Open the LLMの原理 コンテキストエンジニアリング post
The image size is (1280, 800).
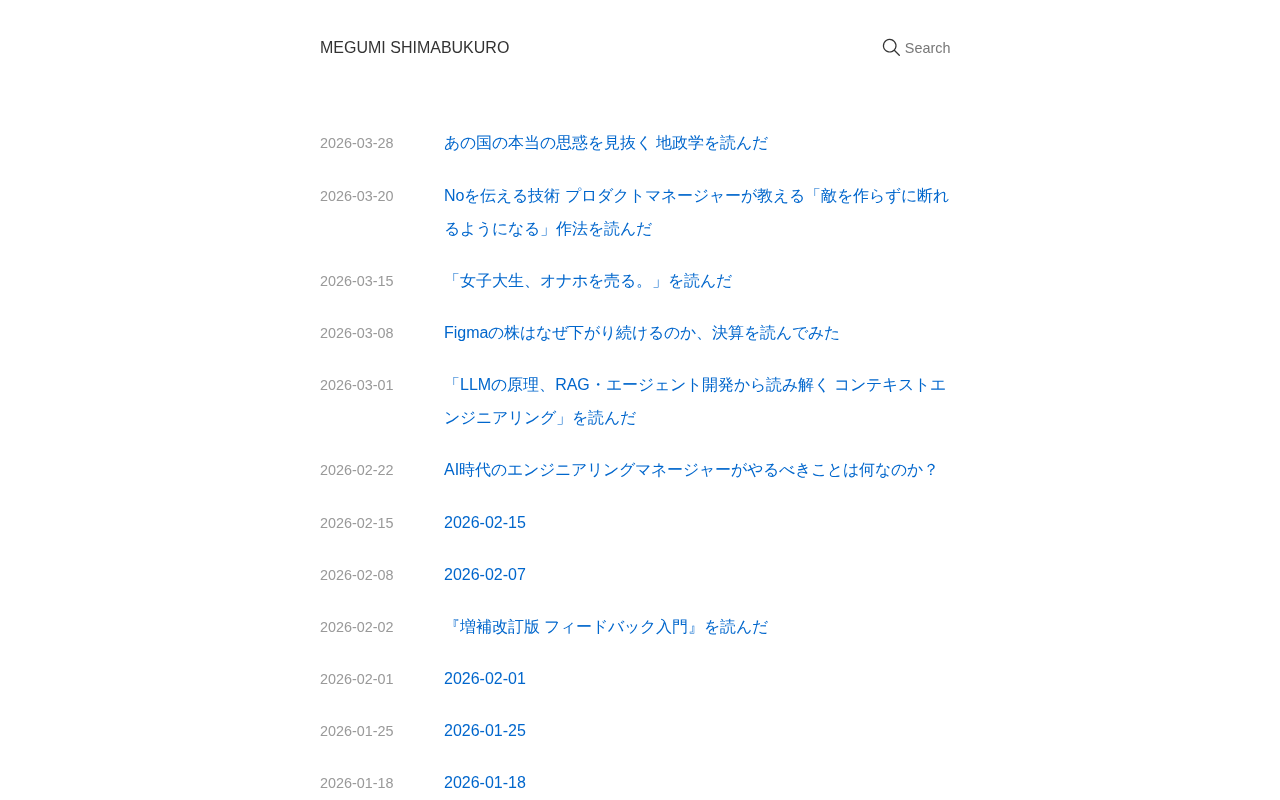694,385
